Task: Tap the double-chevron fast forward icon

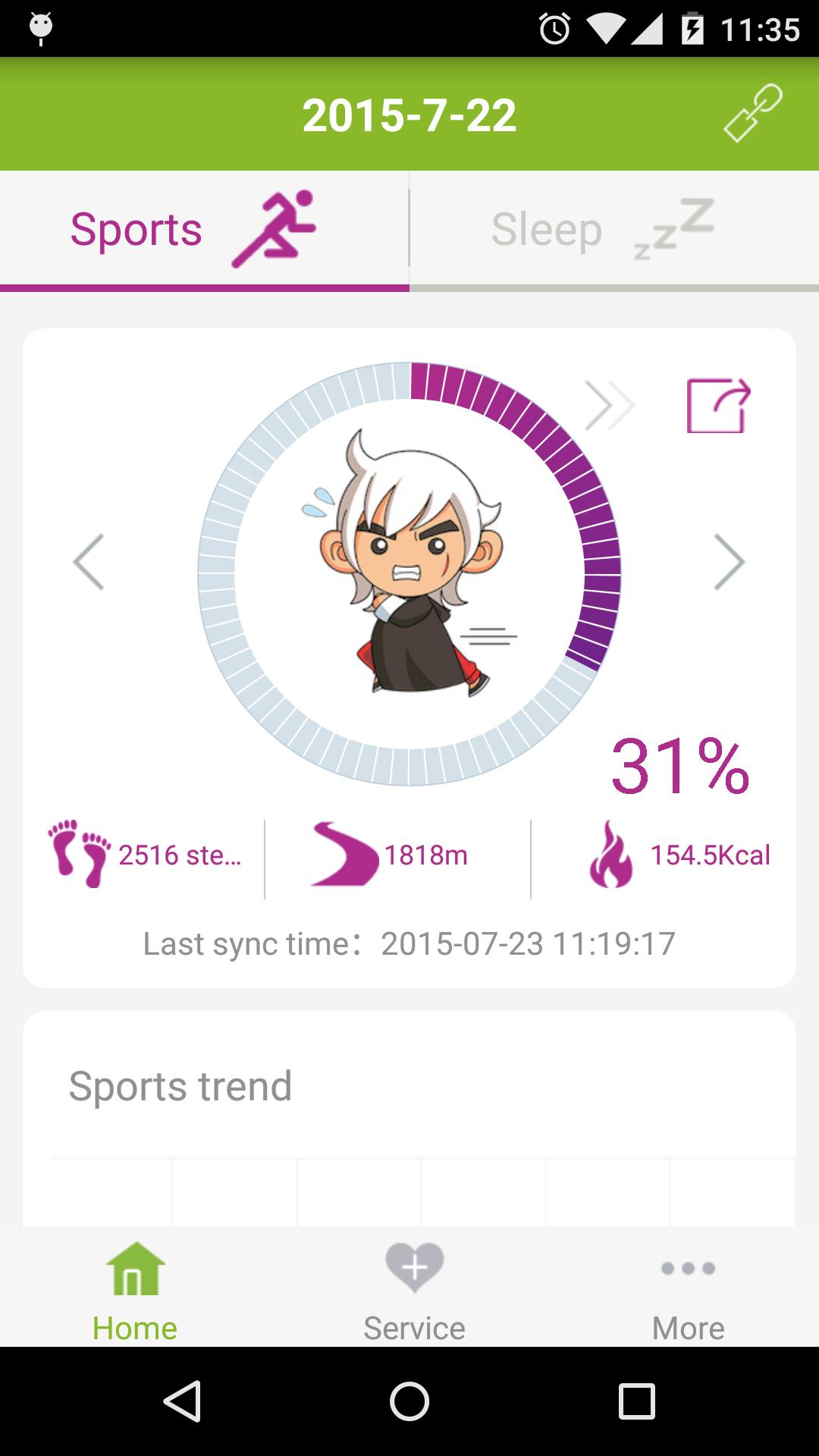Action: [x=609, y=406]
